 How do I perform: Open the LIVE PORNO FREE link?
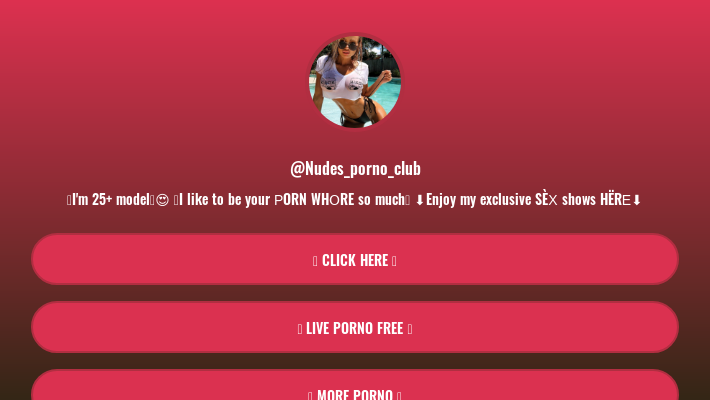click(355, 328)
